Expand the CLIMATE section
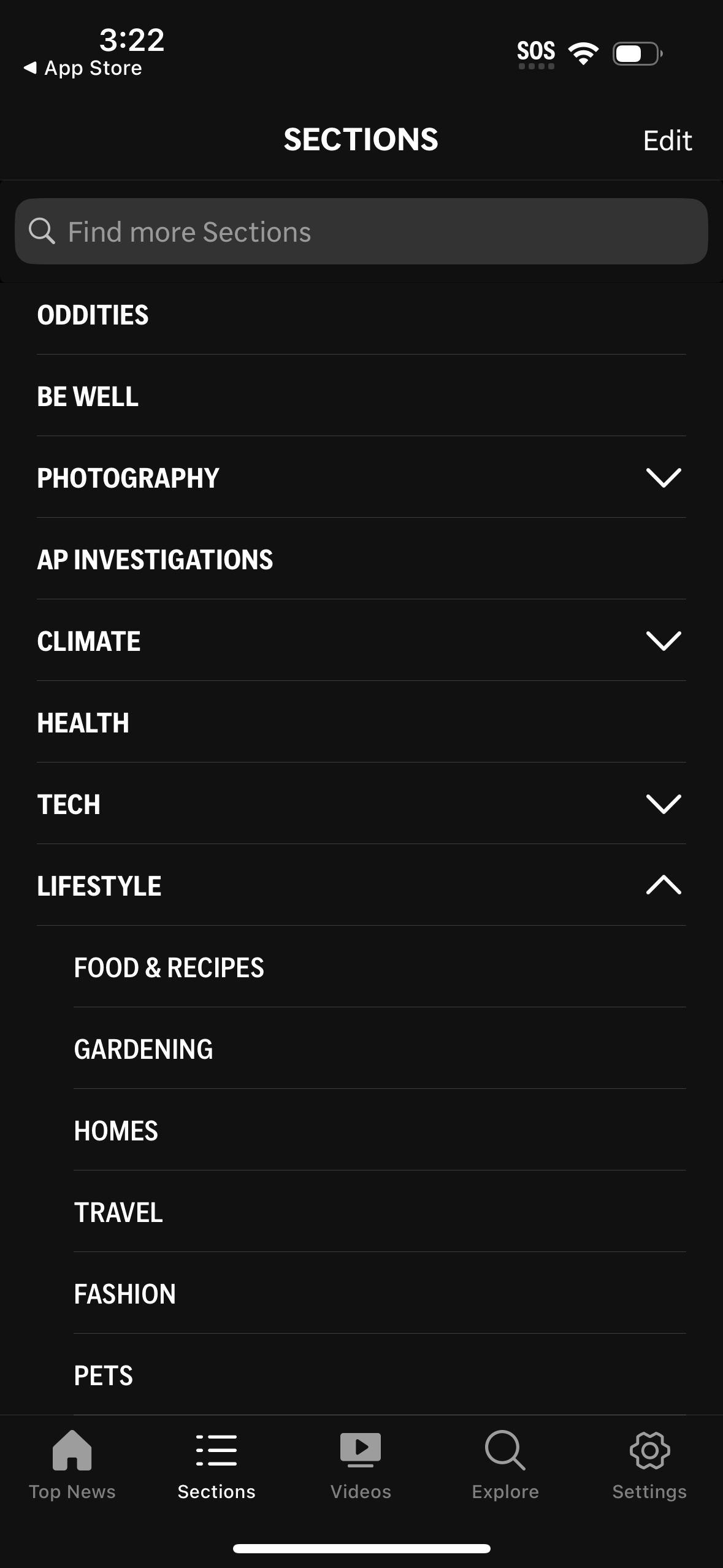The width and height of the screenshot is (723, 1568). pyautogui.click(x=664, y=642)
